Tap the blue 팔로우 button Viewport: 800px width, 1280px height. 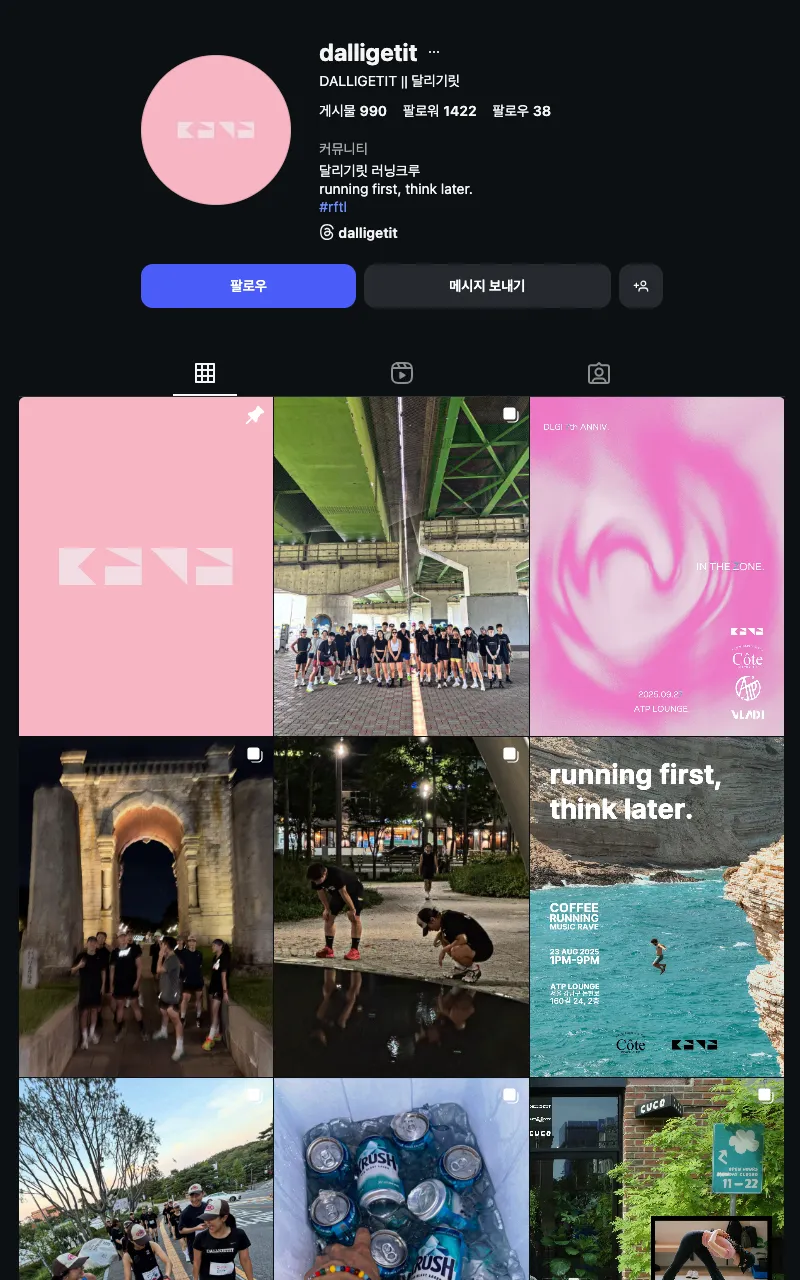tap(248, 286)
